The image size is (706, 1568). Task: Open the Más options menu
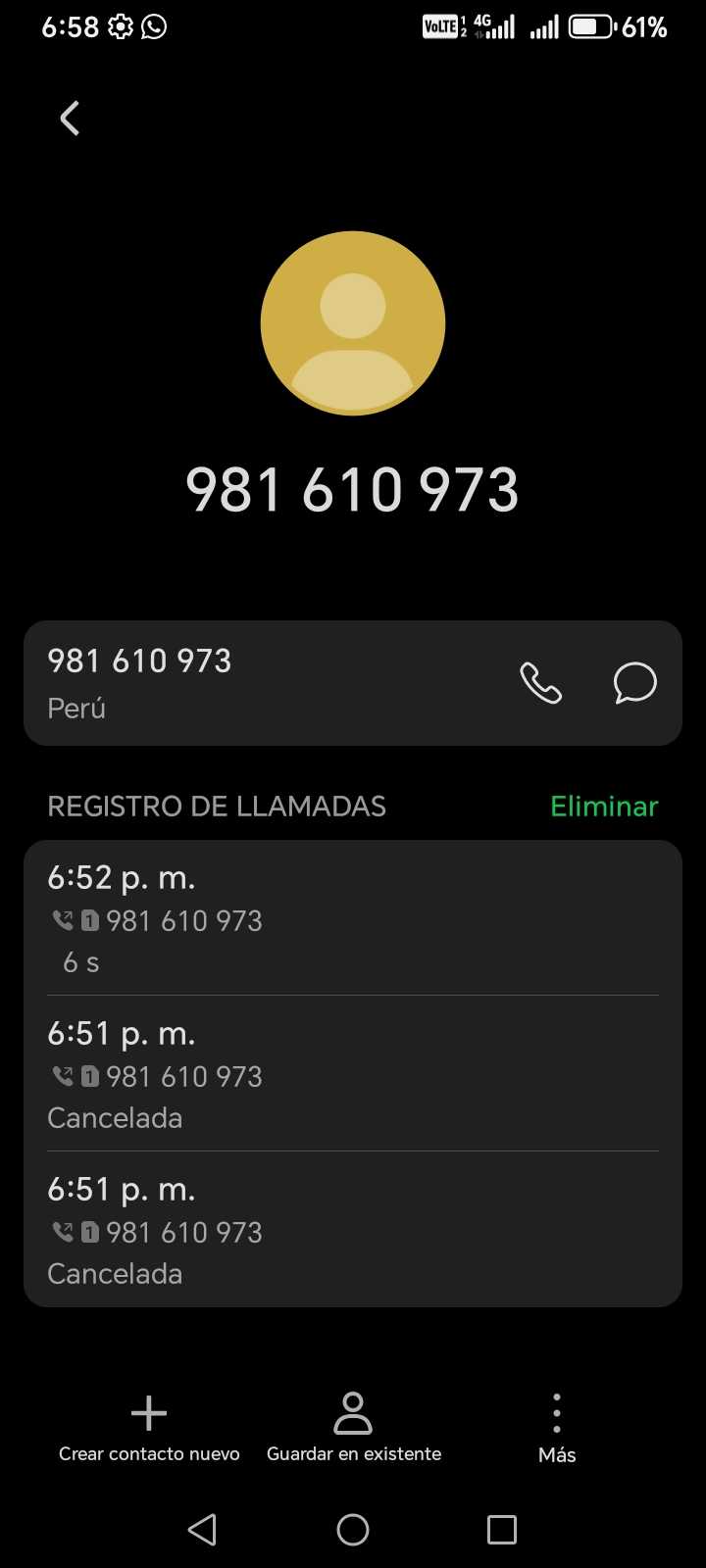click(x=556, y=1428)
